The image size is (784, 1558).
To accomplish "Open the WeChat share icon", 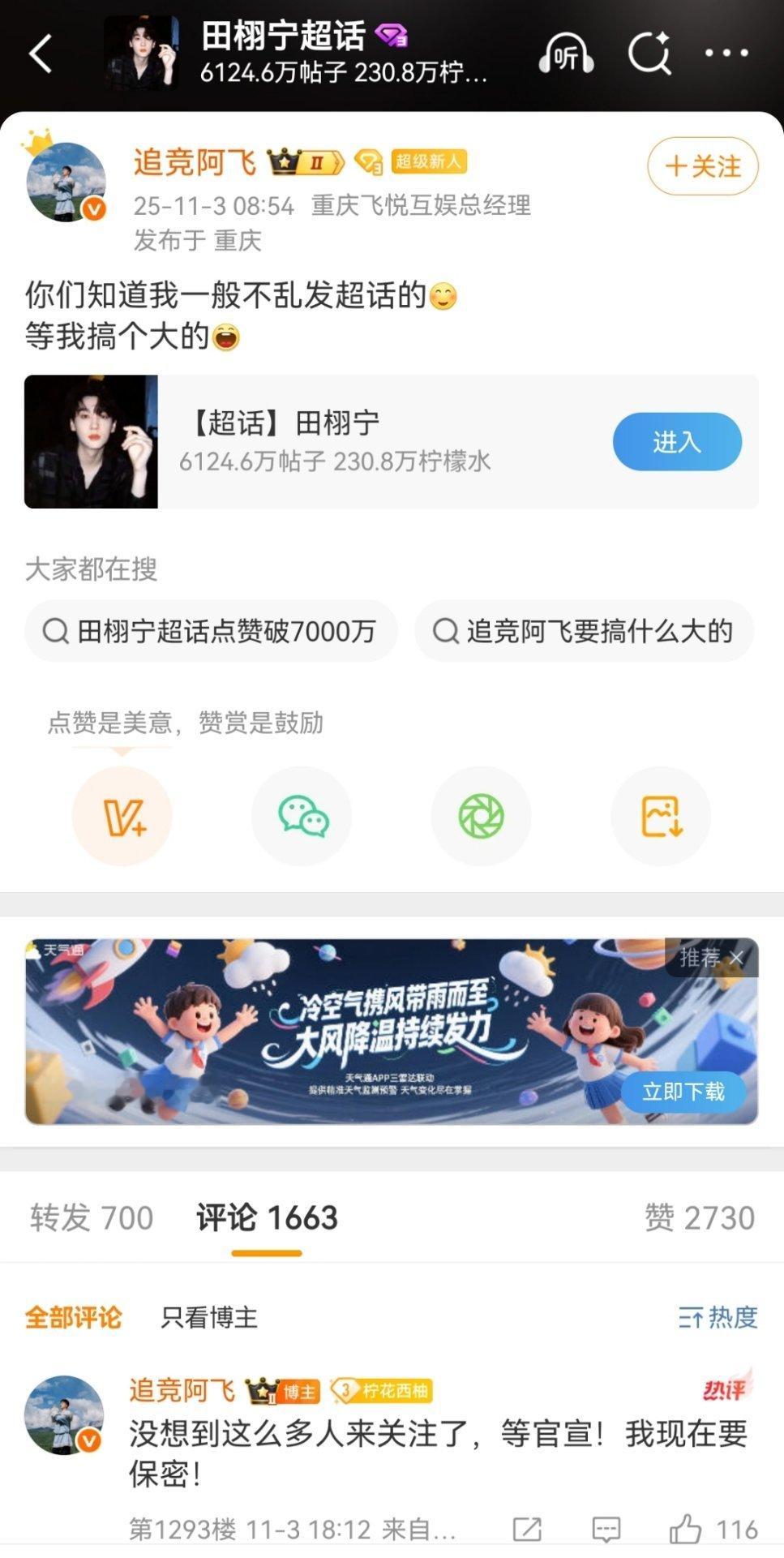I will [x=301, y=817].
